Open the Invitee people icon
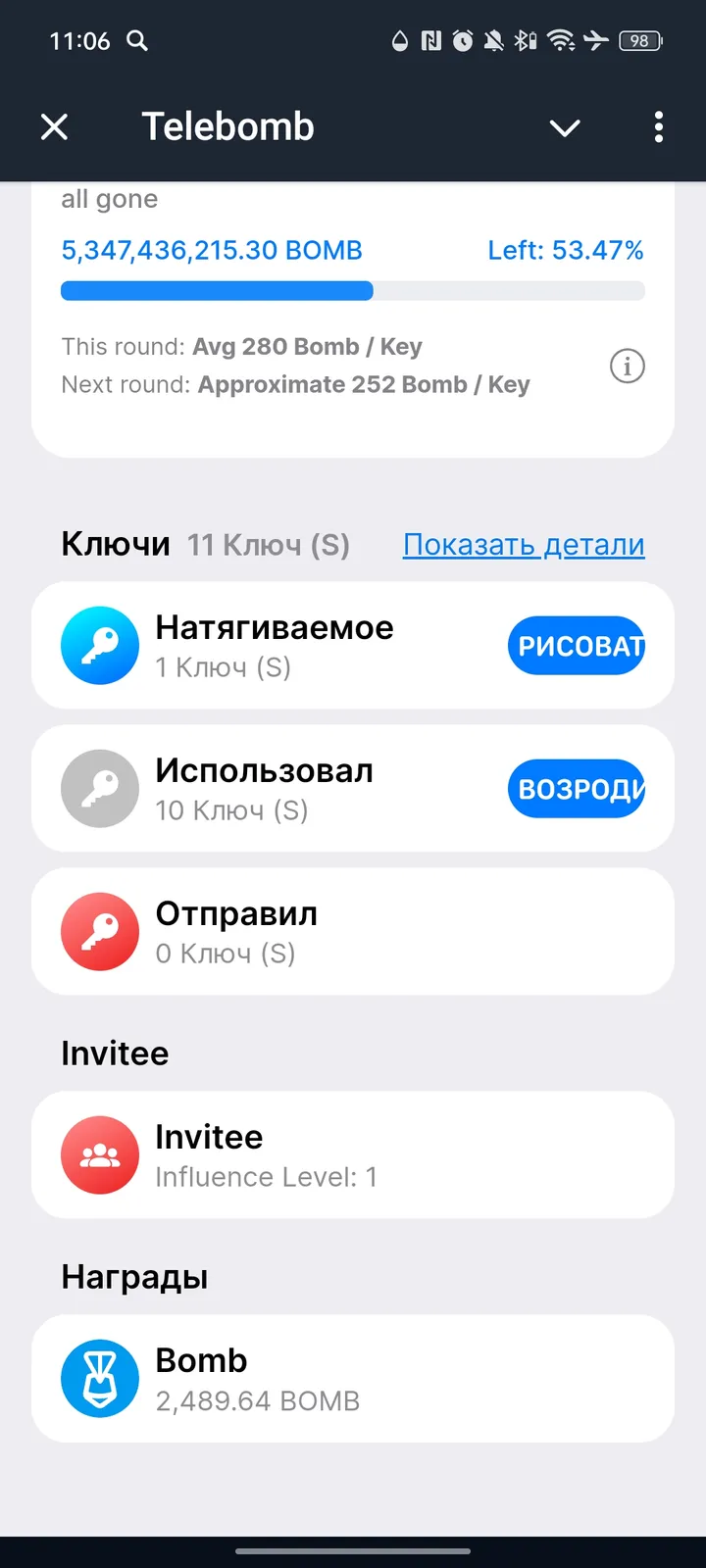 99,1154
